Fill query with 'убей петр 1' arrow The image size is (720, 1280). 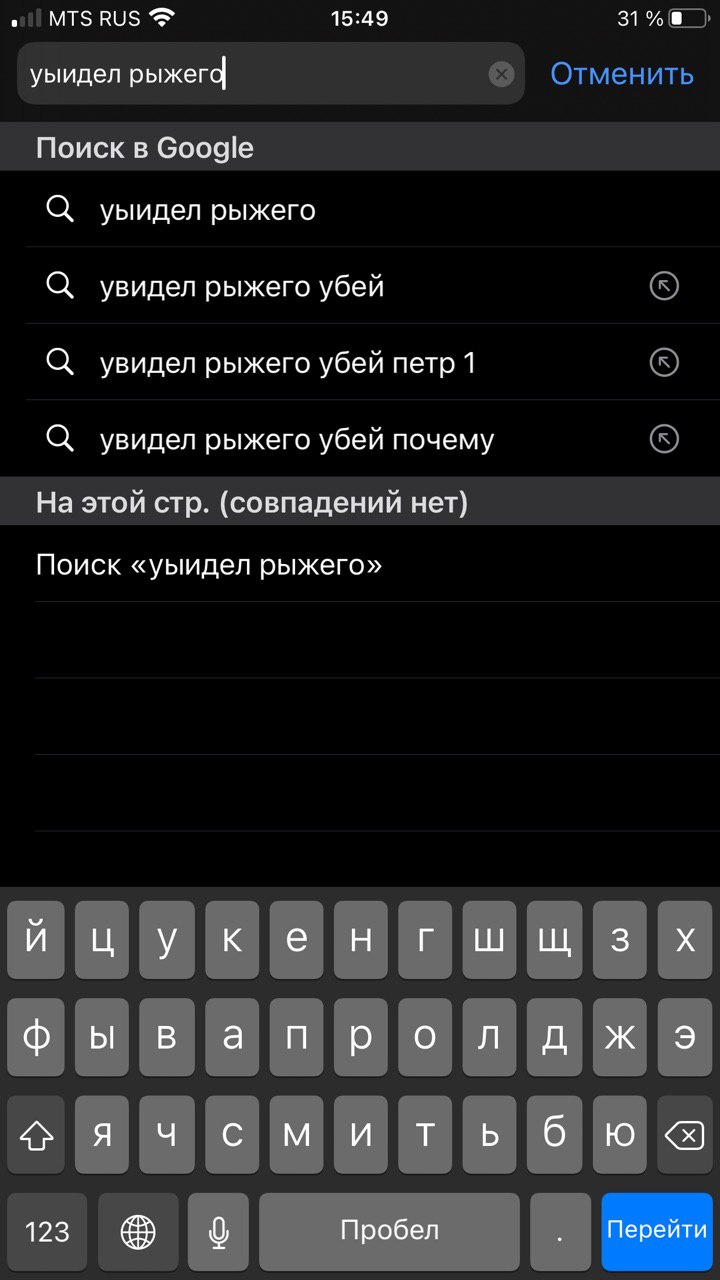pos(664,363)
